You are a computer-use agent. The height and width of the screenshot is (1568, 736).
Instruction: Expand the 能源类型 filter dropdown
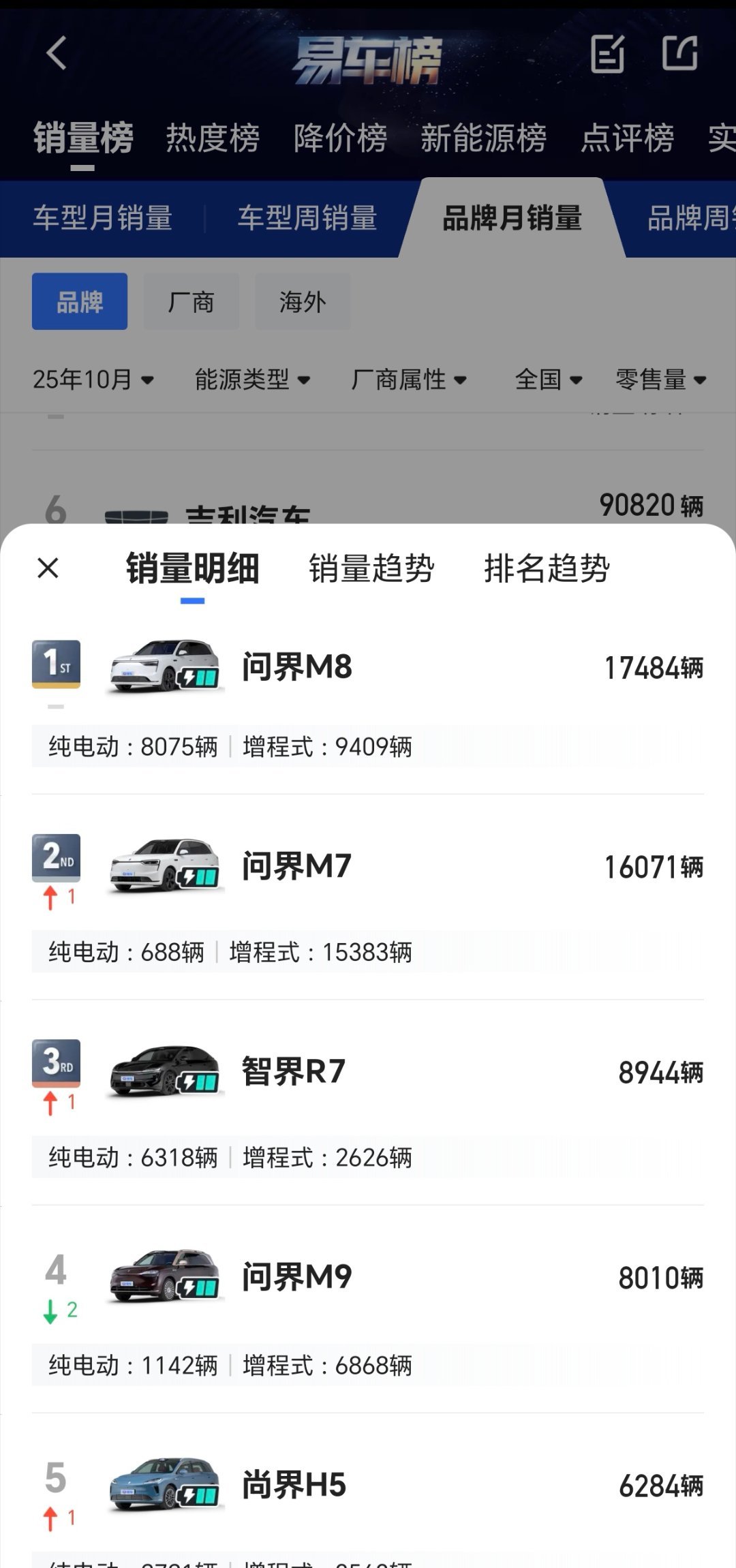252,380
